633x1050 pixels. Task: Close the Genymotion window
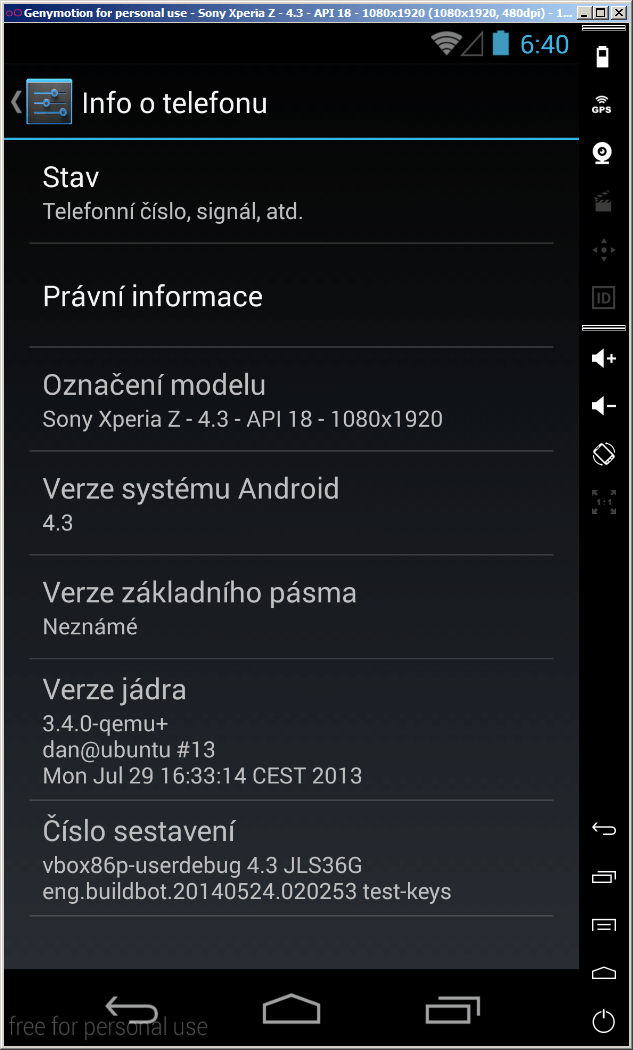click(x=619, y=12)
